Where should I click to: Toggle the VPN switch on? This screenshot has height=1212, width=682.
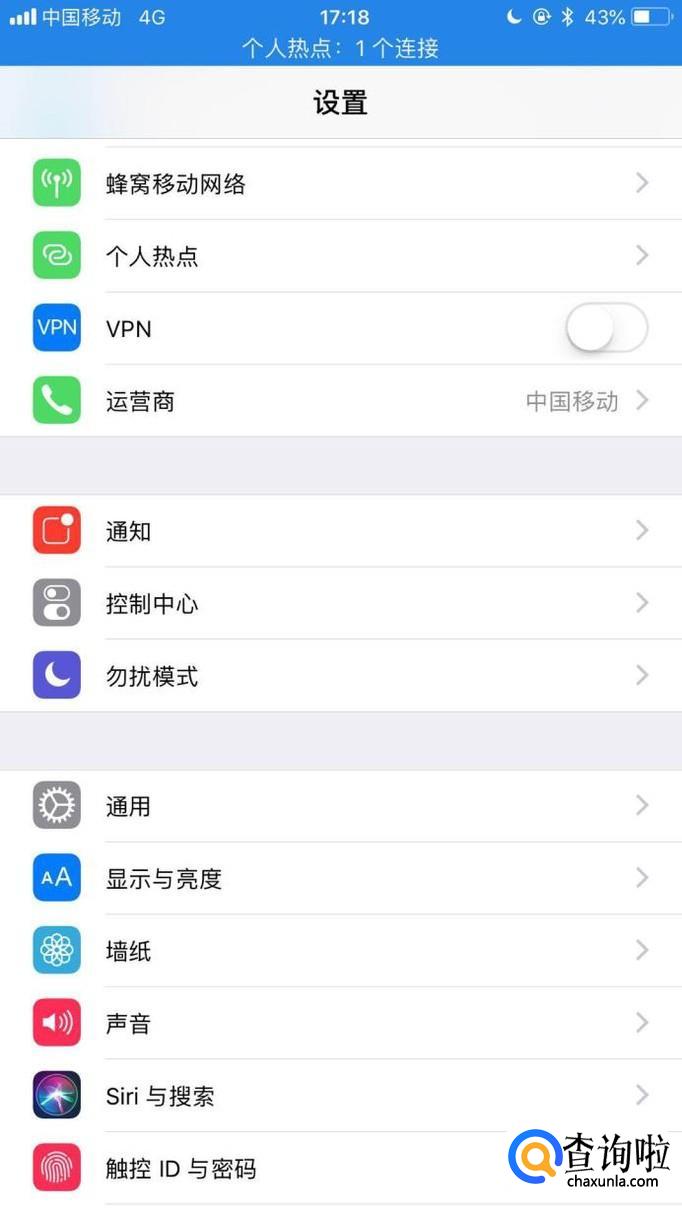click(606, 328)
